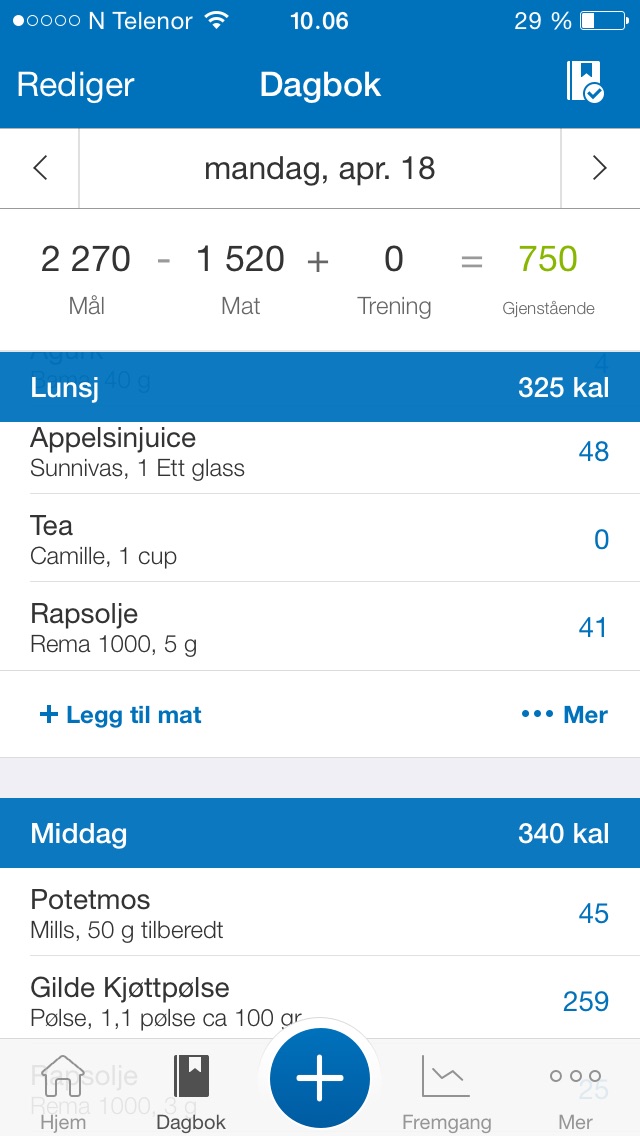Viewport: 640px width, 1136px height.
Task: Open the Tea Camille entry
Action: [x=320, y=538]
